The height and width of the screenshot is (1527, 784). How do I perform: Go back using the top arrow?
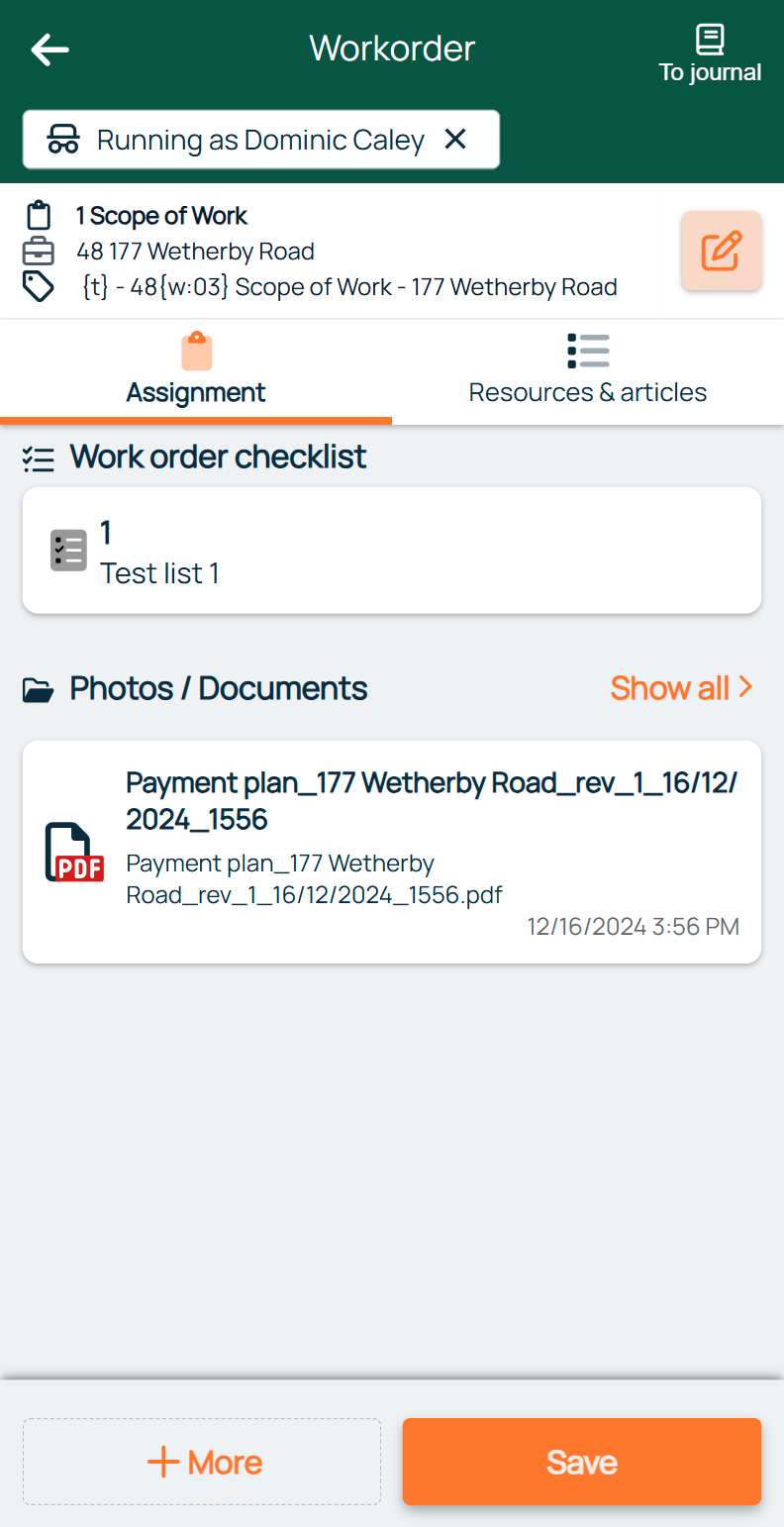(49, 49)
